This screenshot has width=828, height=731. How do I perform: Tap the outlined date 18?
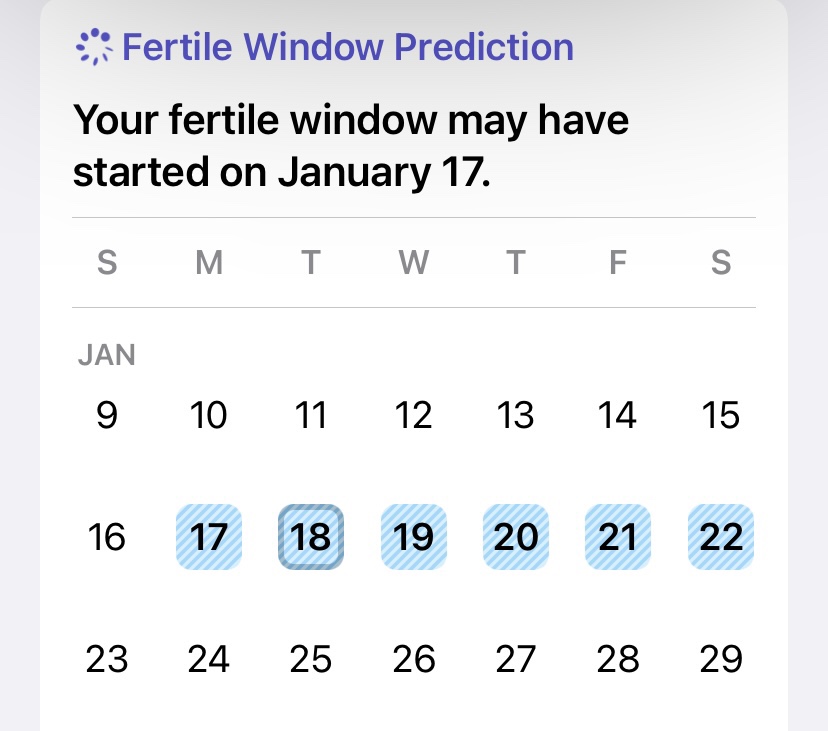[311, 538]
